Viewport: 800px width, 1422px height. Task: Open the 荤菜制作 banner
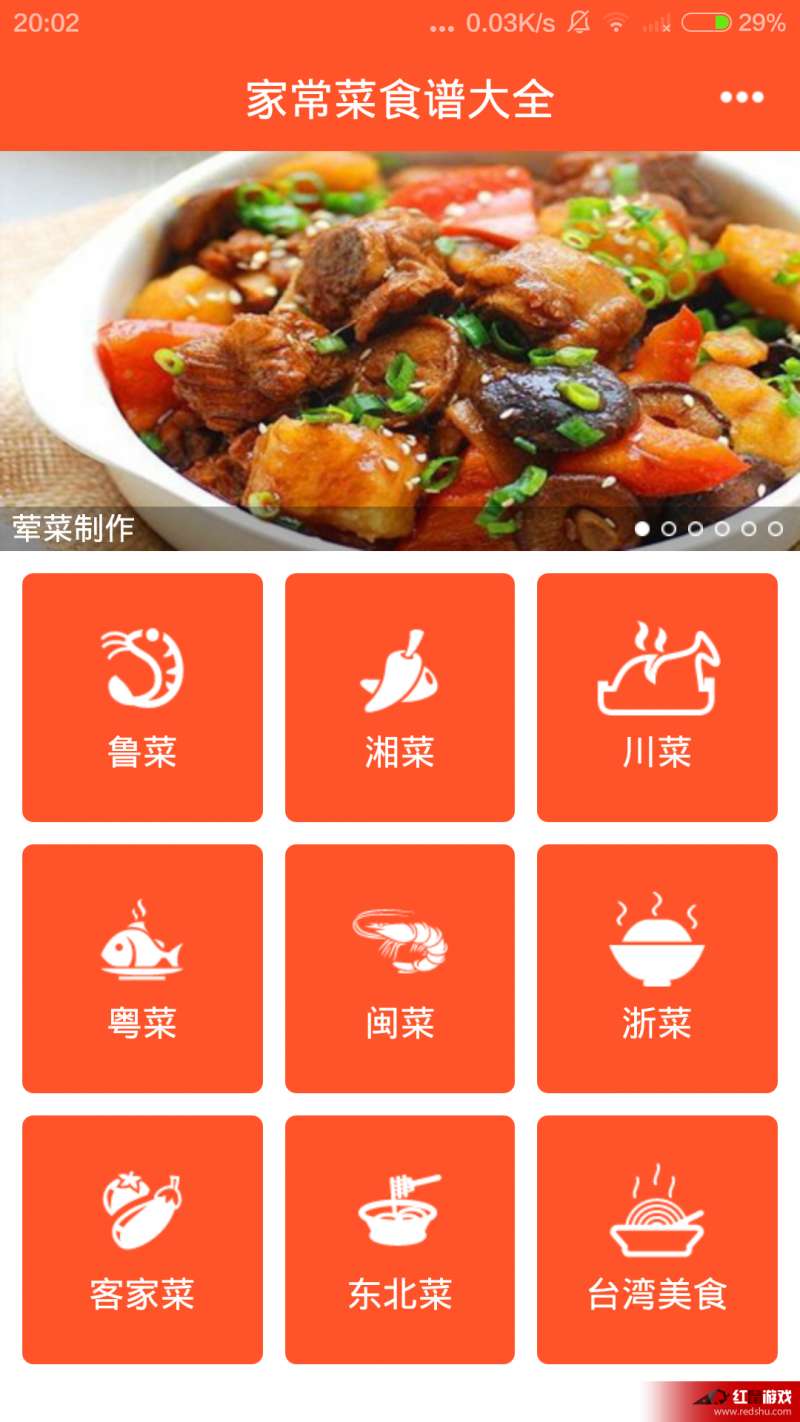pos(400,350)
